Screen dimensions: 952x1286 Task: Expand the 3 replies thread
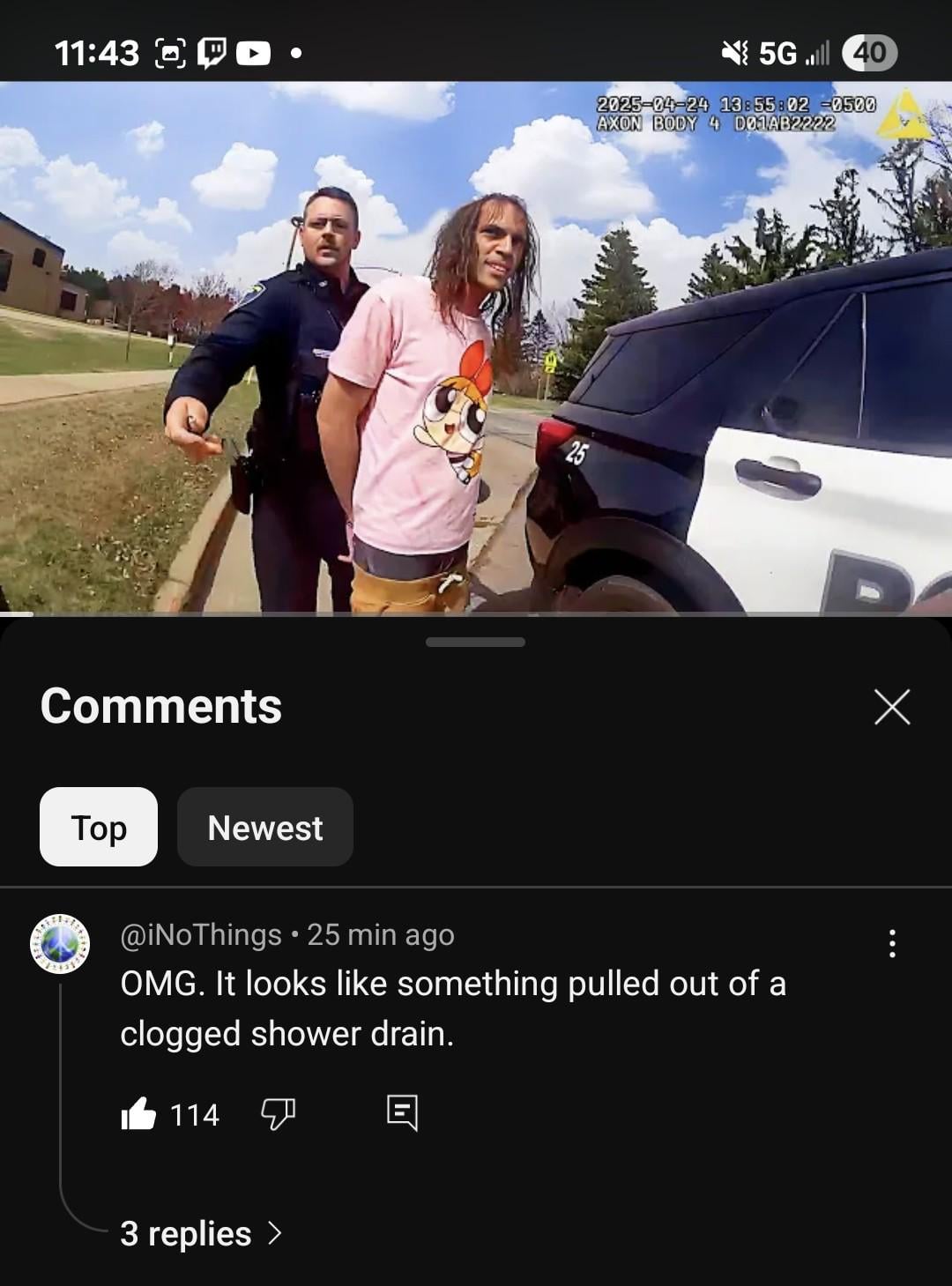[x=201, y=1233]
